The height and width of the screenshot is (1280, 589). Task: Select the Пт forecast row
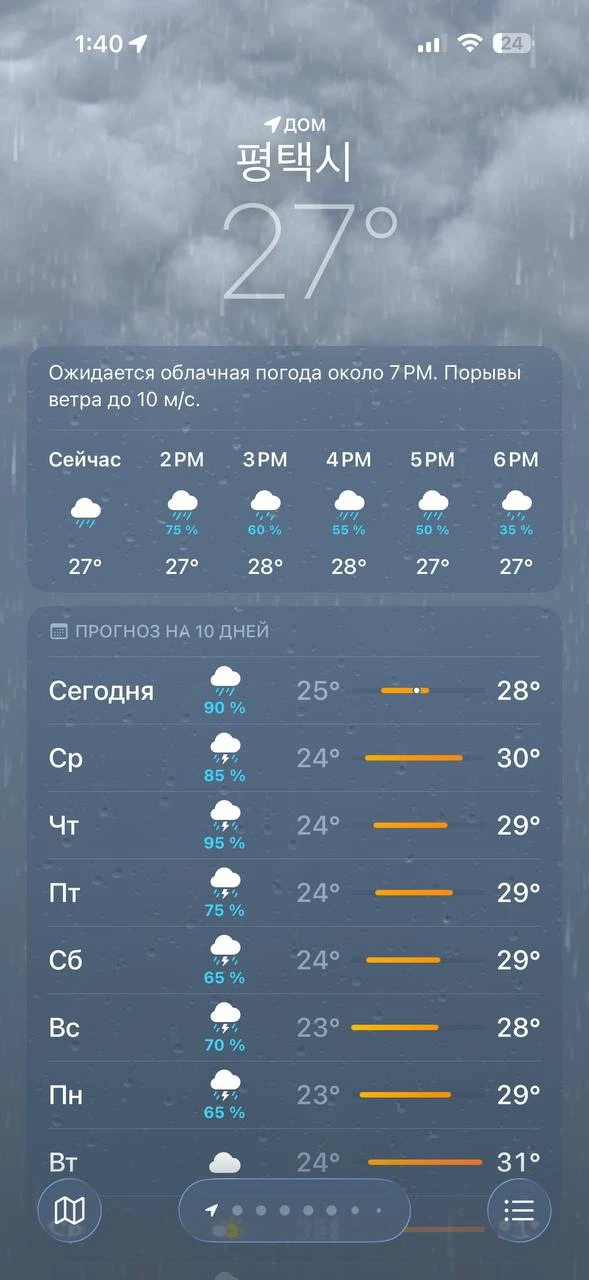(294, 893)
